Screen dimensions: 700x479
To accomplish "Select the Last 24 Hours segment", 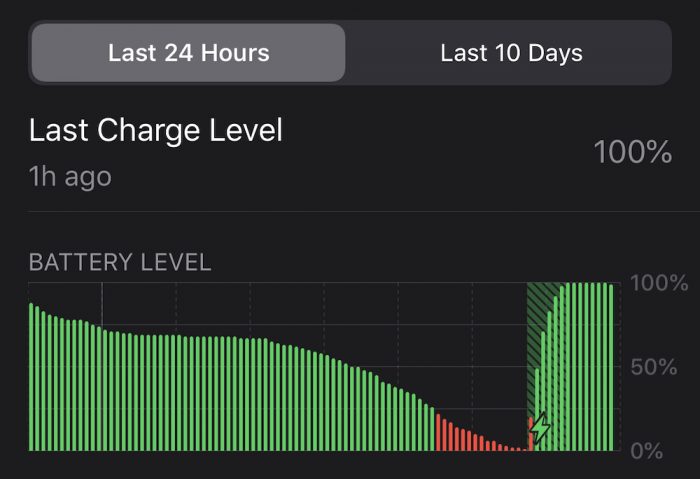I will tap(188, 53).
